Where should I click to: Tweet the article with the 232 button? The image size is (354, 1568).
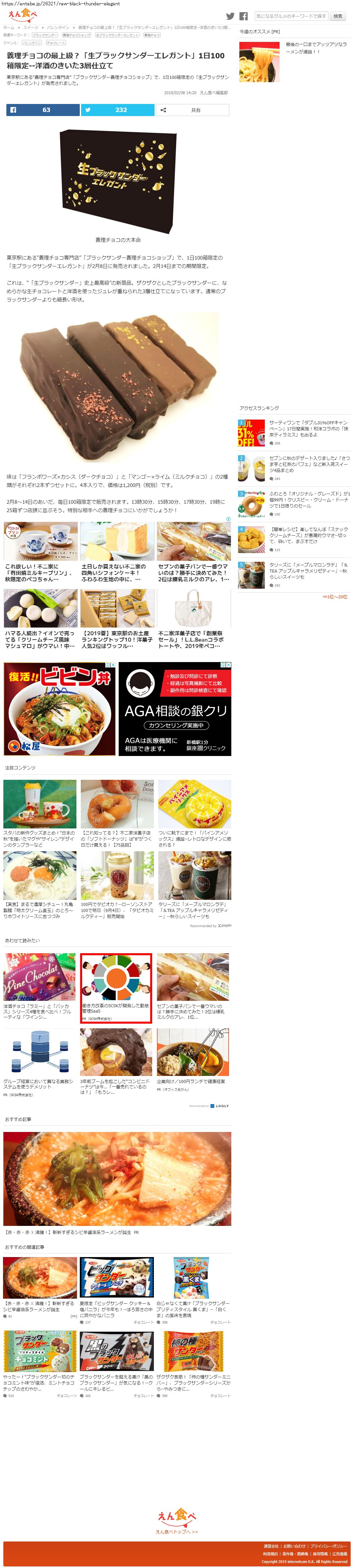click(117, 110)
